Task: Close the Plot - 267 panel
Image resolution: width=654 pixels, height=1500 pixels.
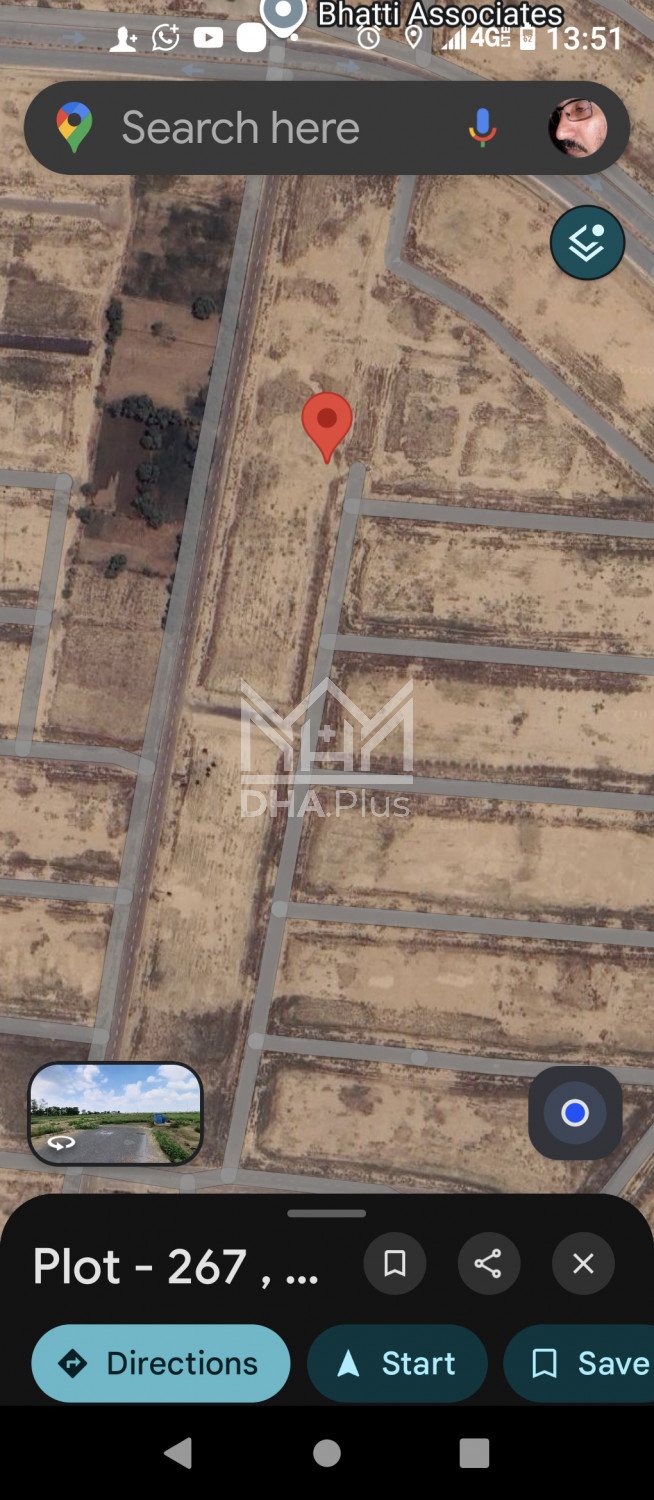Action: [583, 1264]
